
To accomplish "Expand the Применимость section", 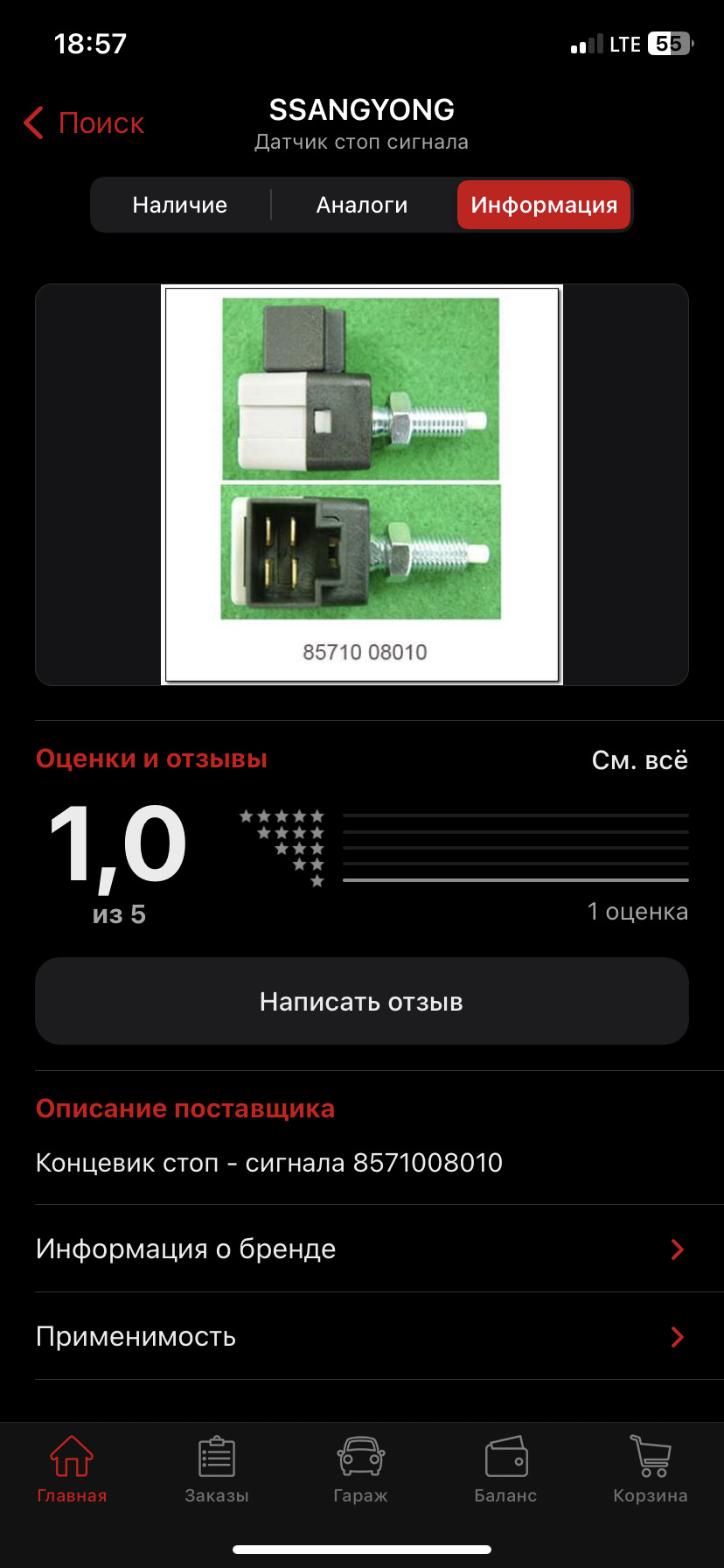I will pyautogui.click(x=361, y=1336).
